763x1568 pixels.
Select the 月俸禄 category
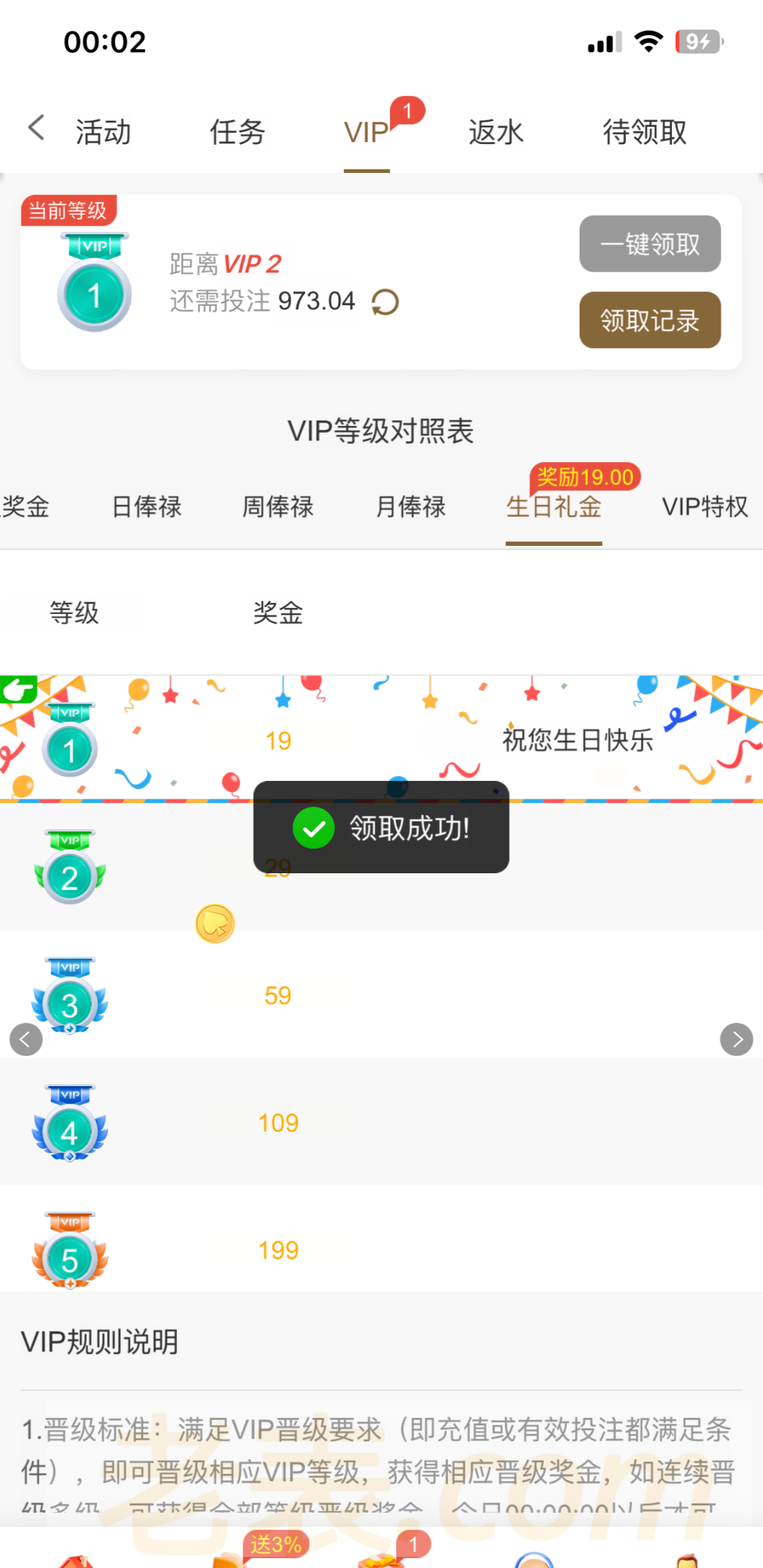tap(411, 507)
